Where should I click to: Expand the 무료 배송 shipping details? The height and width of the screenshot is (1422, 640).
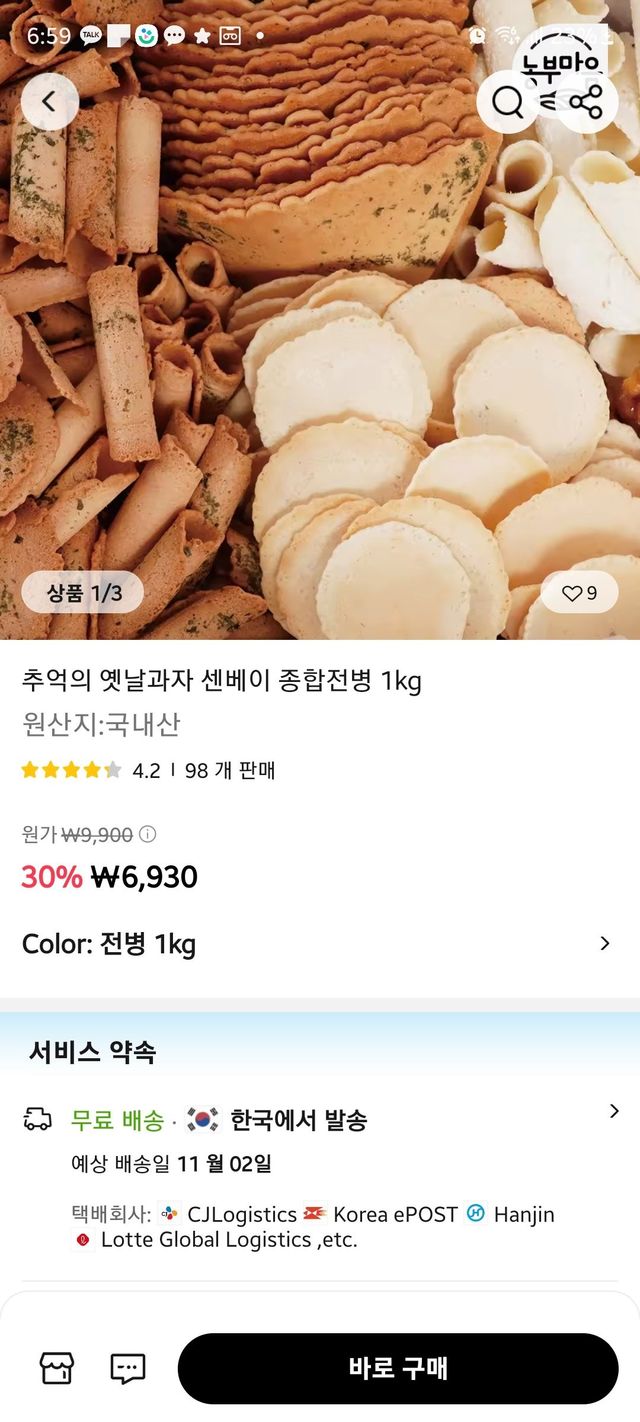[613, 1112]
